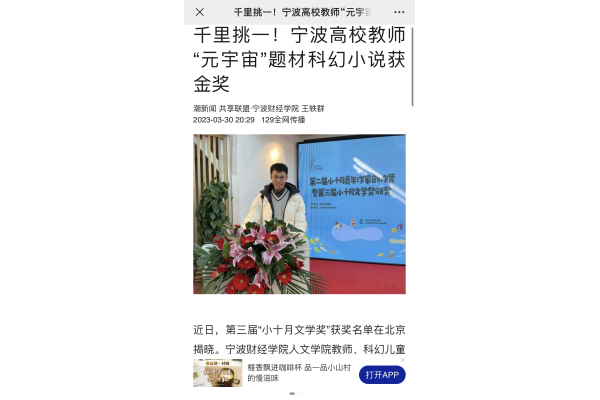Close the article page
Viewport: 600px width, 400px height.
(200, 12)
